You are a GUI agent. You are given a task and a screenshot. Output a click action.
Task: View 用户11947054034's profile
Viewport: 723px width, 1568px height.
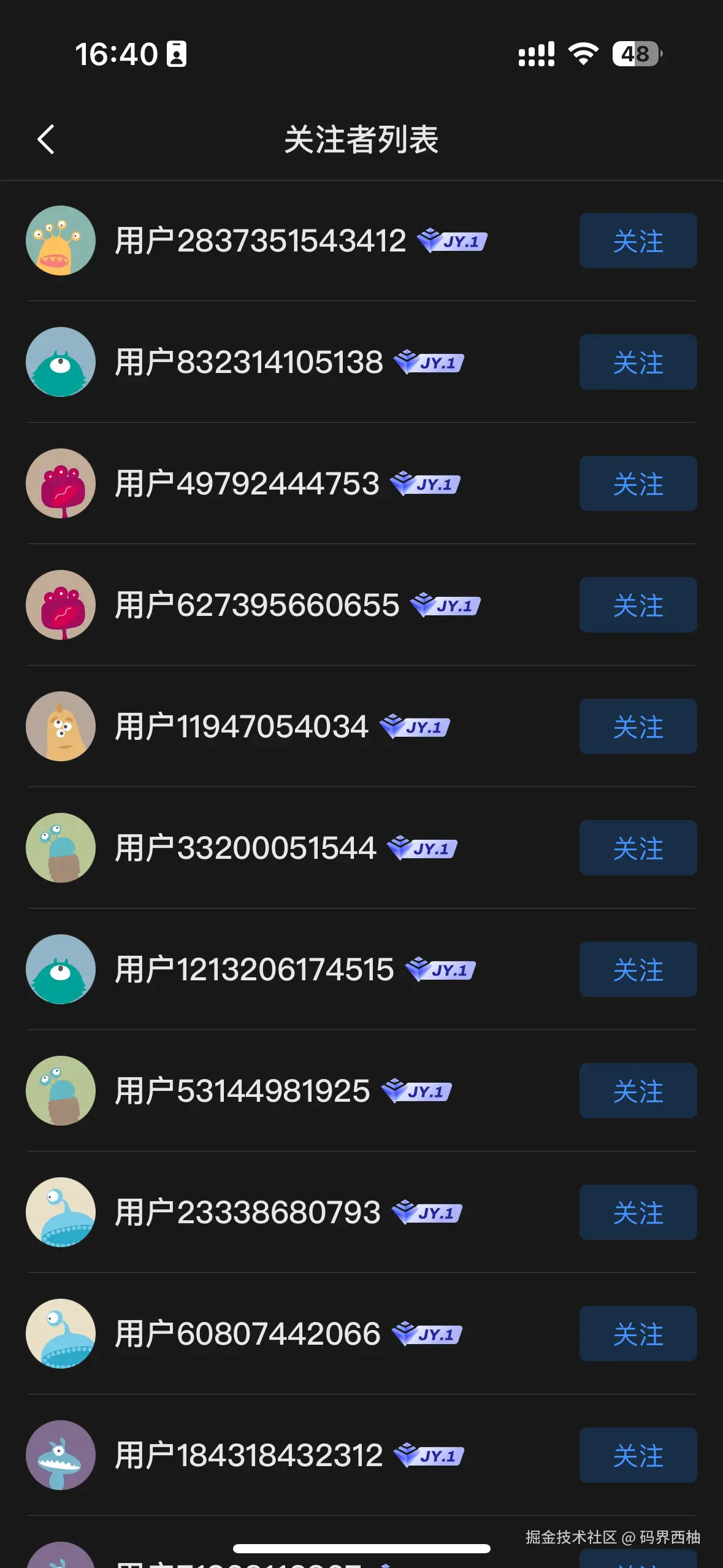click(242, 726)
